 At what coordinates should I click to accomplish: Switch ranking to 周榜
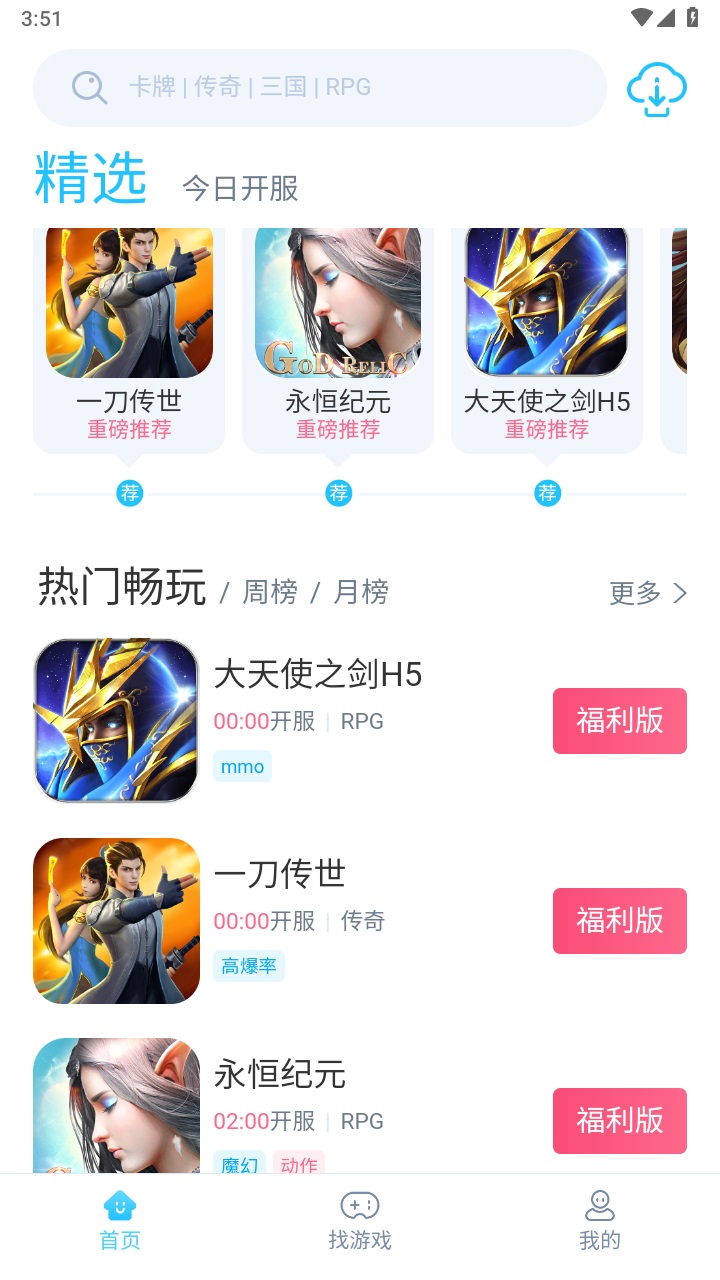coord(269,592)
